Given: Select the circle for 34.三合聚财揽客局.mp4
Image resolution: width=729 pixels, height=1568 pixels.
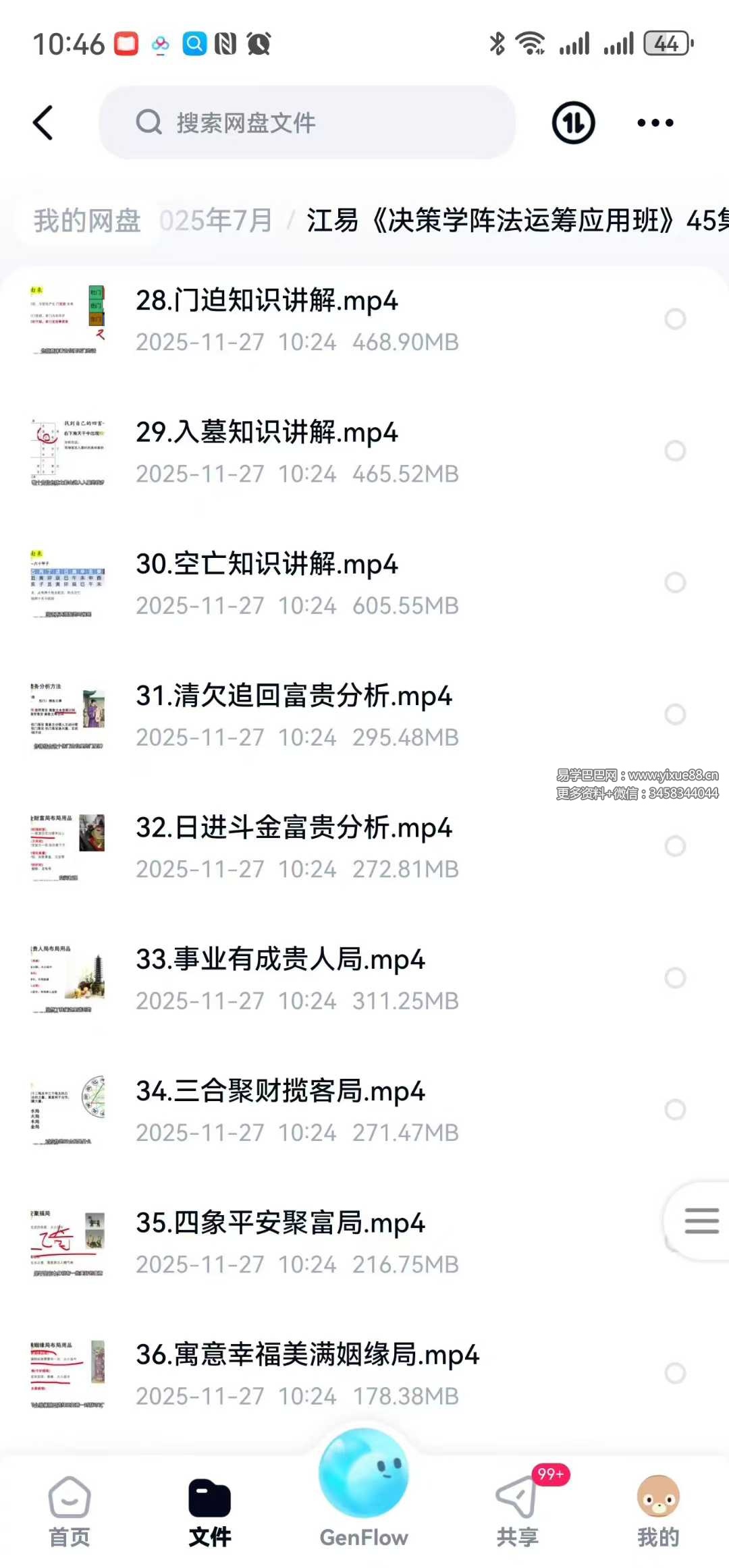Looking at the screenshot, I should [x=675, y=1109].
